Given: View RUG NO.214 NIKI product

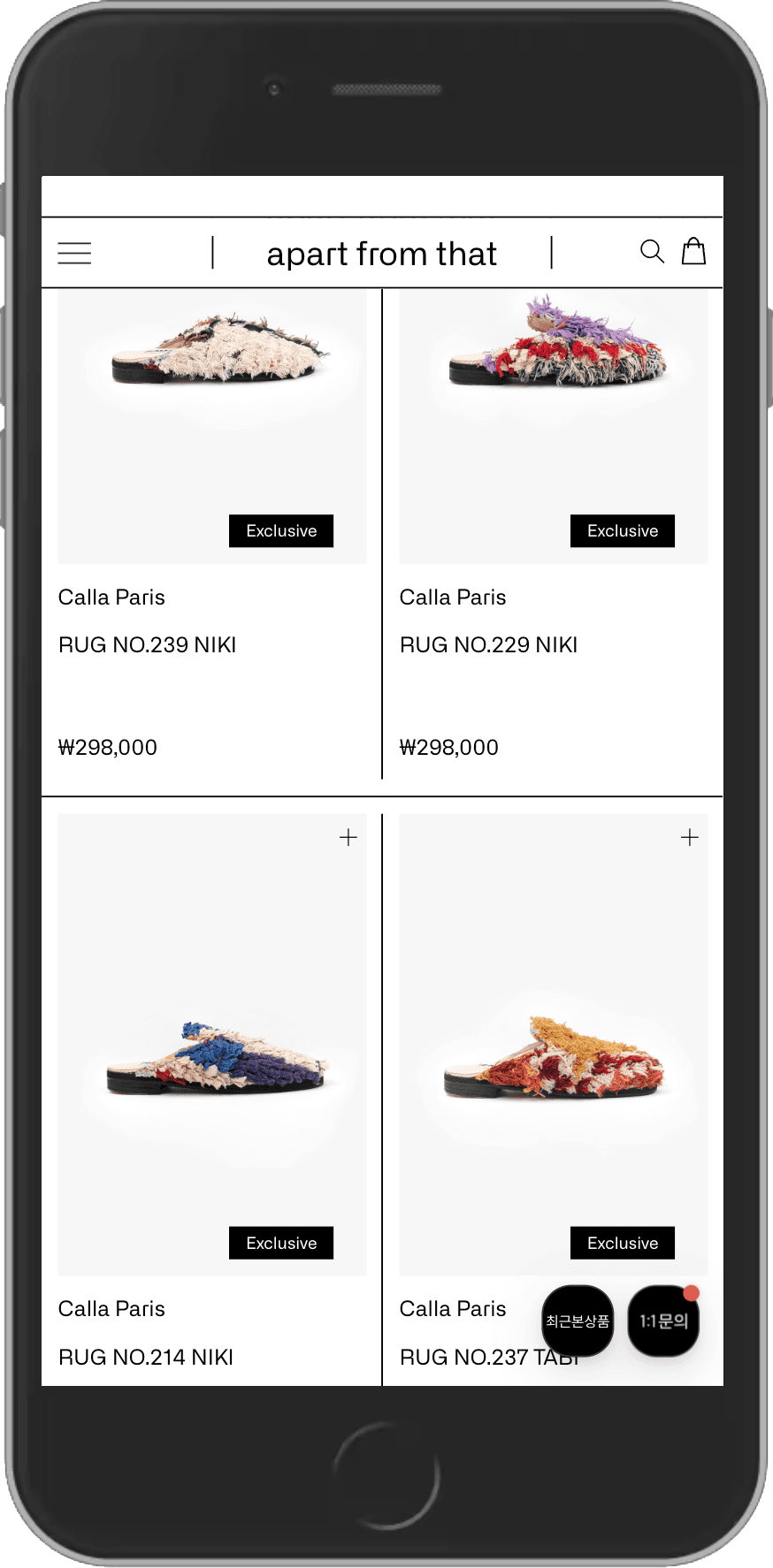Looking at the screenshot, I should click(x=146, y=1357).
